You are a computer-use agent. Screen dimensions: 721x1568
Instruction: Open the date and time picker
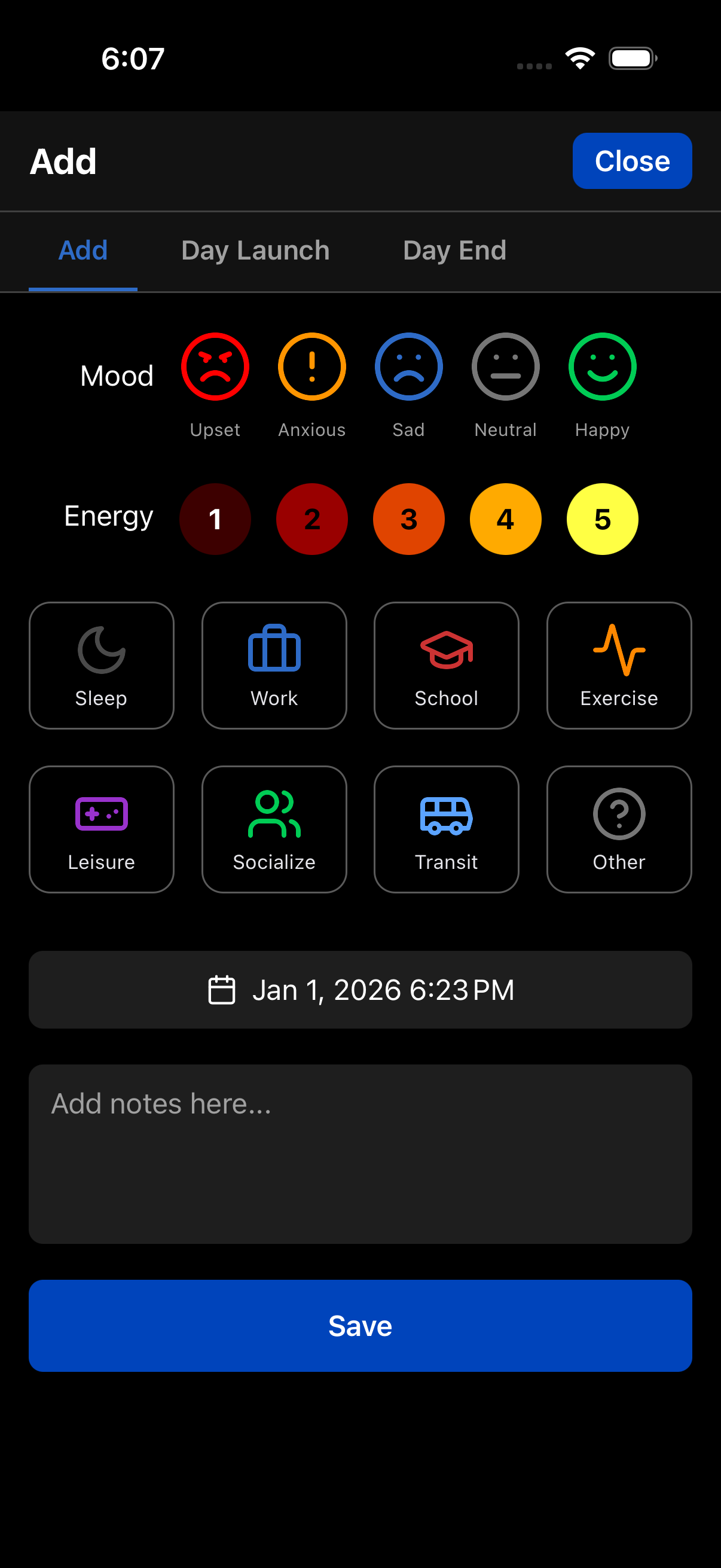(x=360, y=989)
